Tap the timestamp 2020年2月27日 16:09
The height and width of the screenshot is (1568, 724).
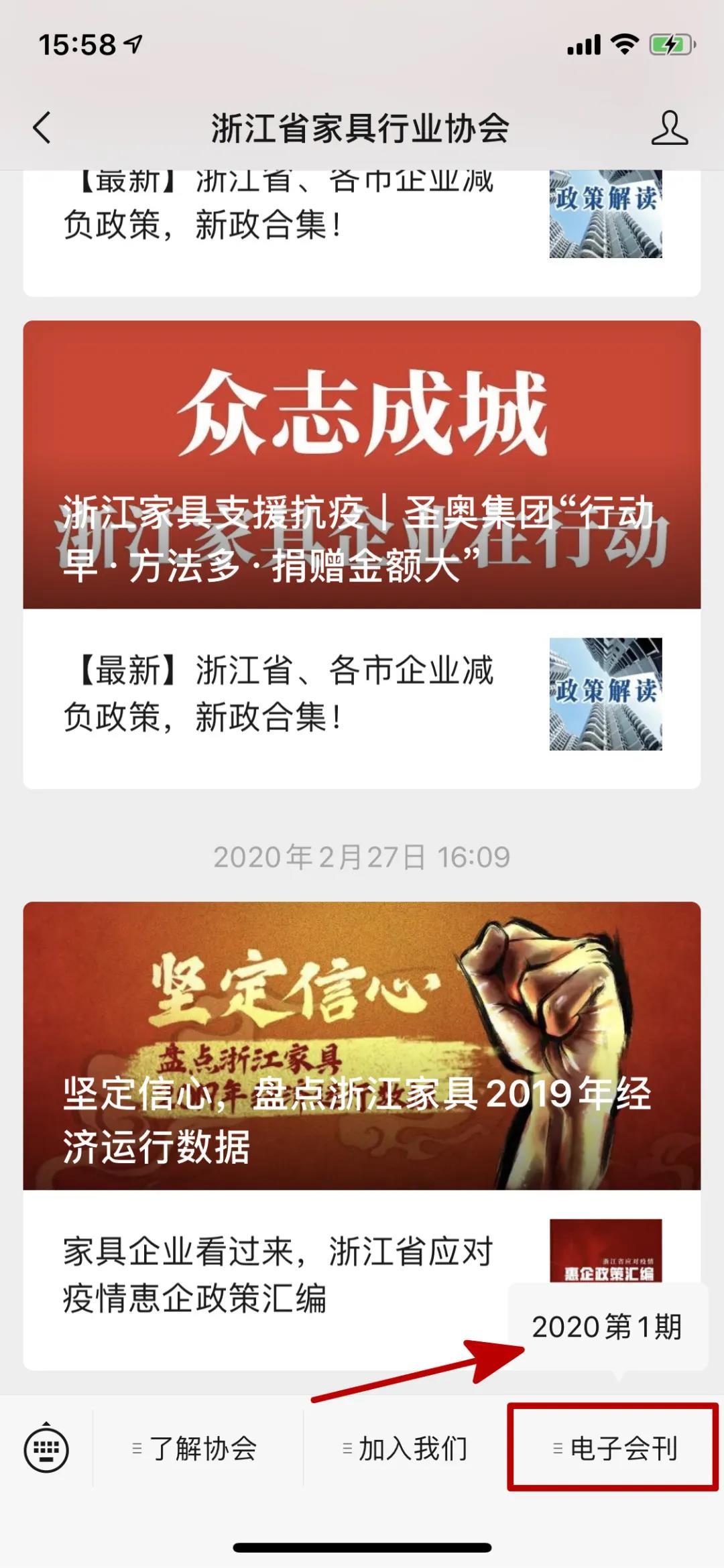362,856
